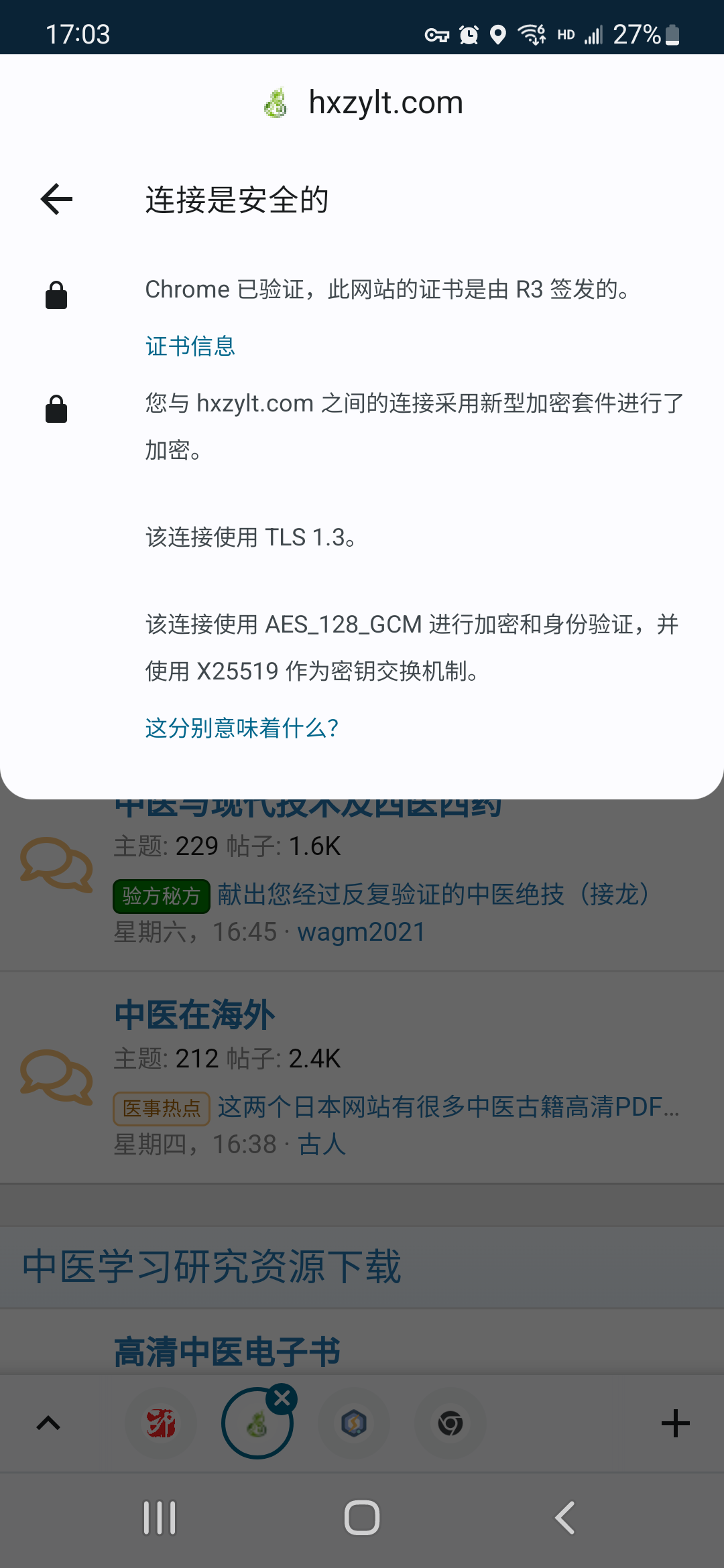Go back from the connection security panel
724x1568 pixels.
[x=57, y=200]
